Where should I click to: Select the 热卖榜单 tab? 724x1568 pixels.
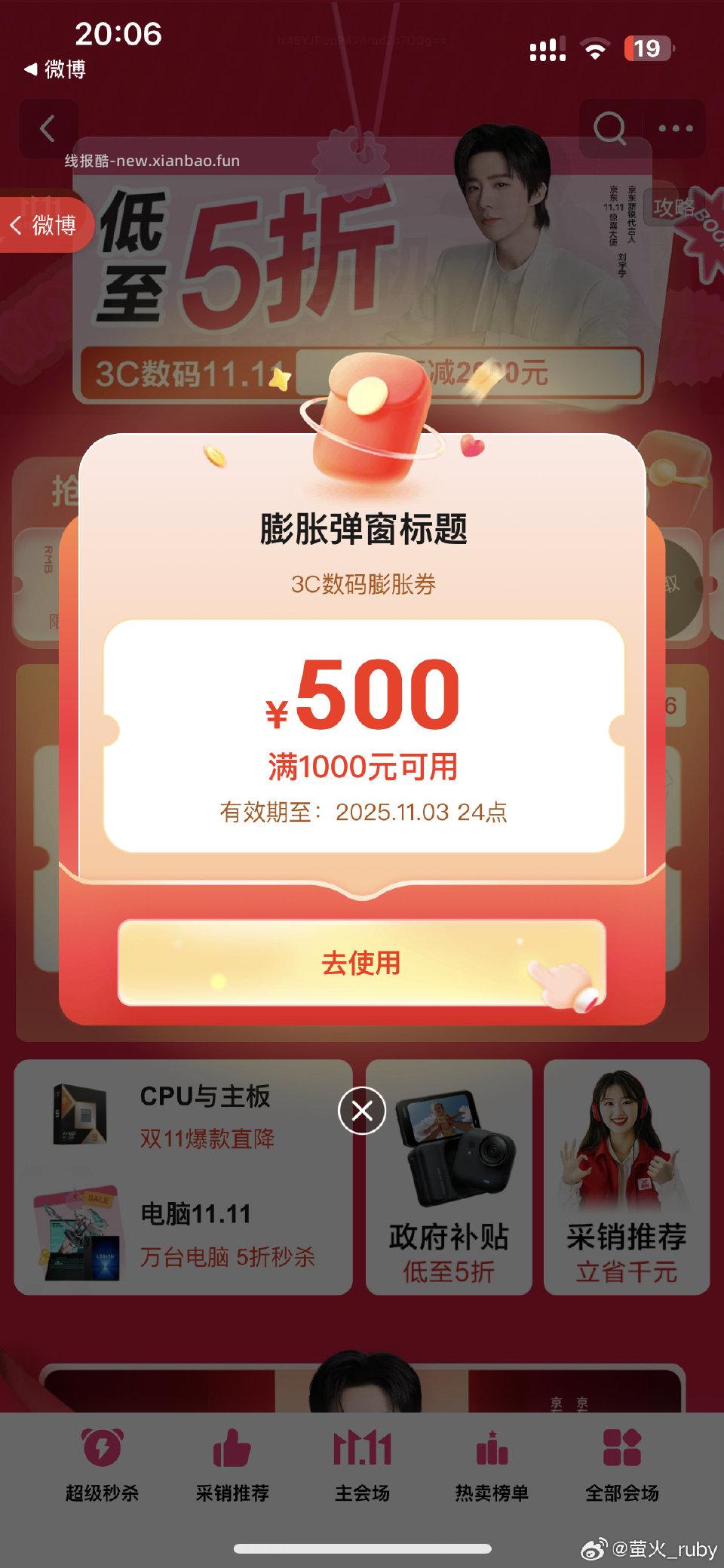tap(492, 1465)
